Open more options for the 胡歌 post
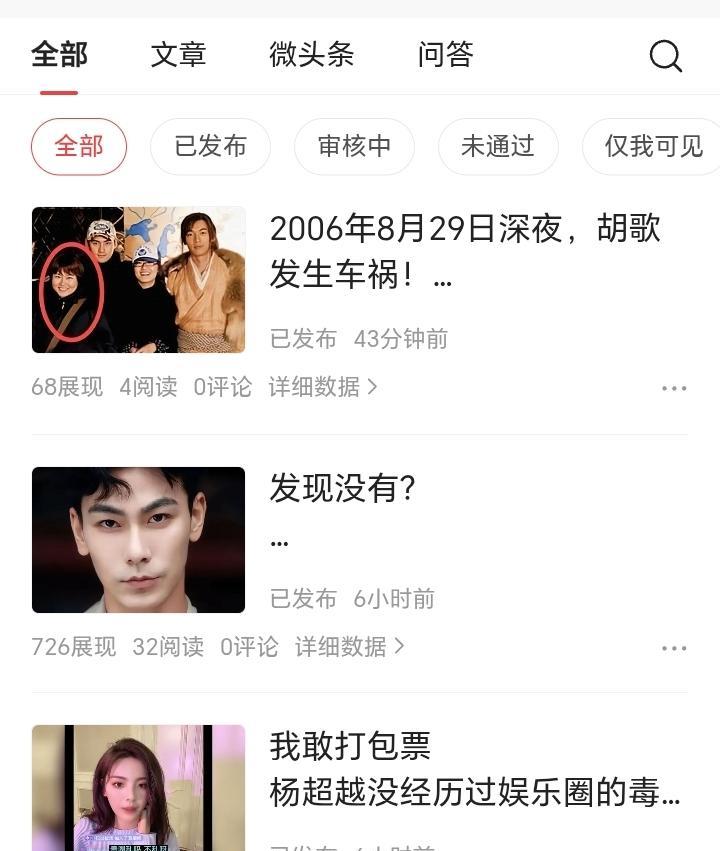720x851 pixels. pyautogui.click(x=674, y=388)
